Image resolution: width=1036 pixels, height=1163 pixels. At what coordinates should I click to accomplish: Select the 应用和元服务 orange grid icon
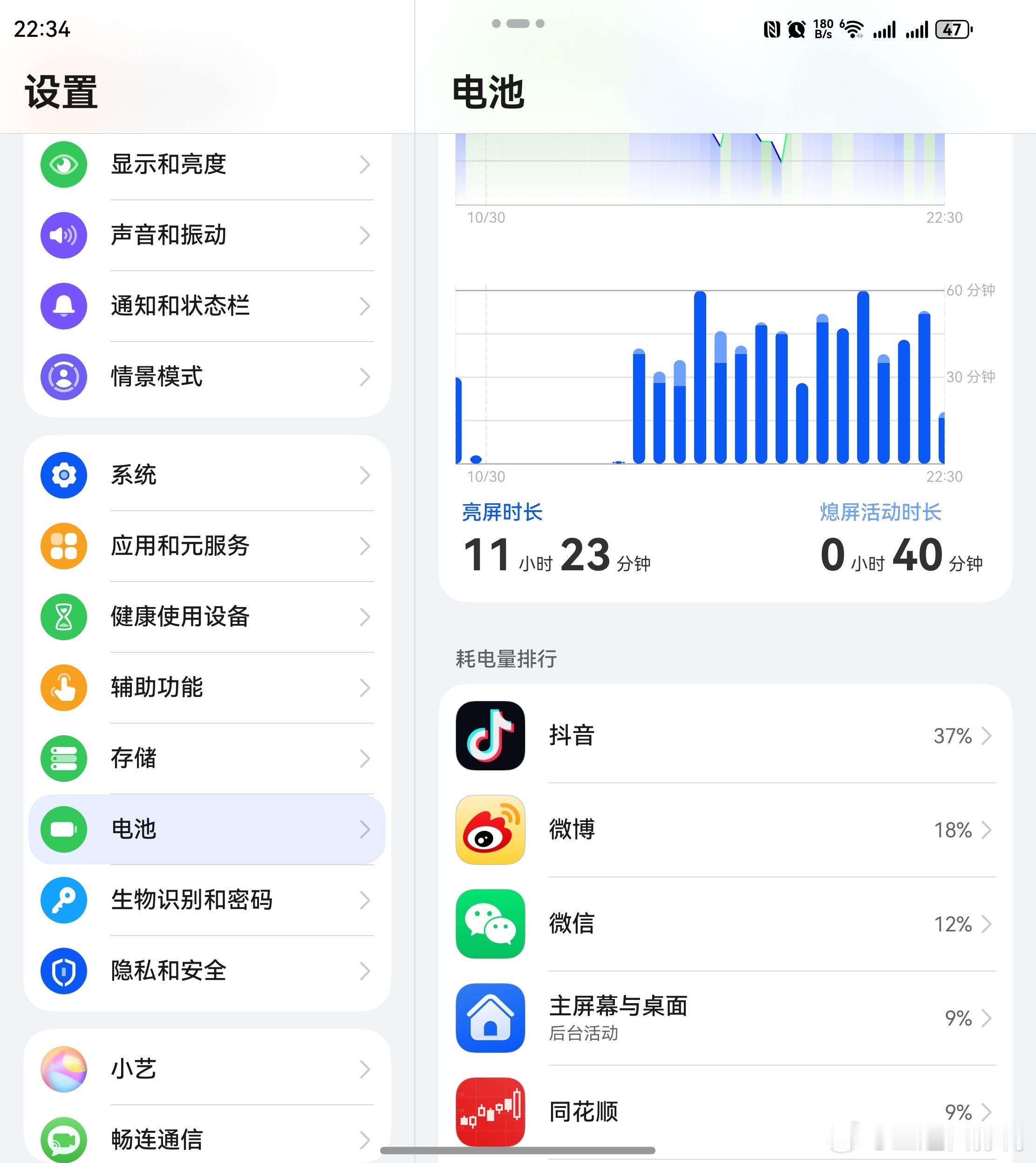click(x=64, y=546)
